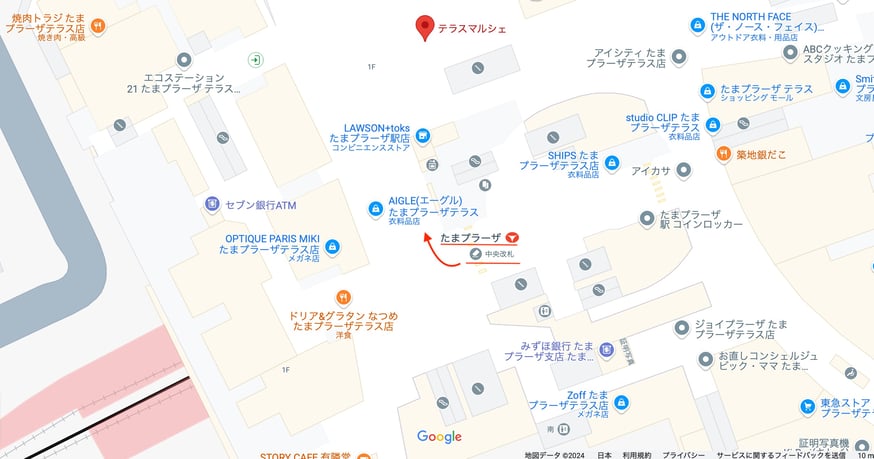Image resolution: width=874 pixels, height=459 pixels.
Task: Tap the ドリア&グラタン なつめ restaurant marker
Action: [343, 297]
